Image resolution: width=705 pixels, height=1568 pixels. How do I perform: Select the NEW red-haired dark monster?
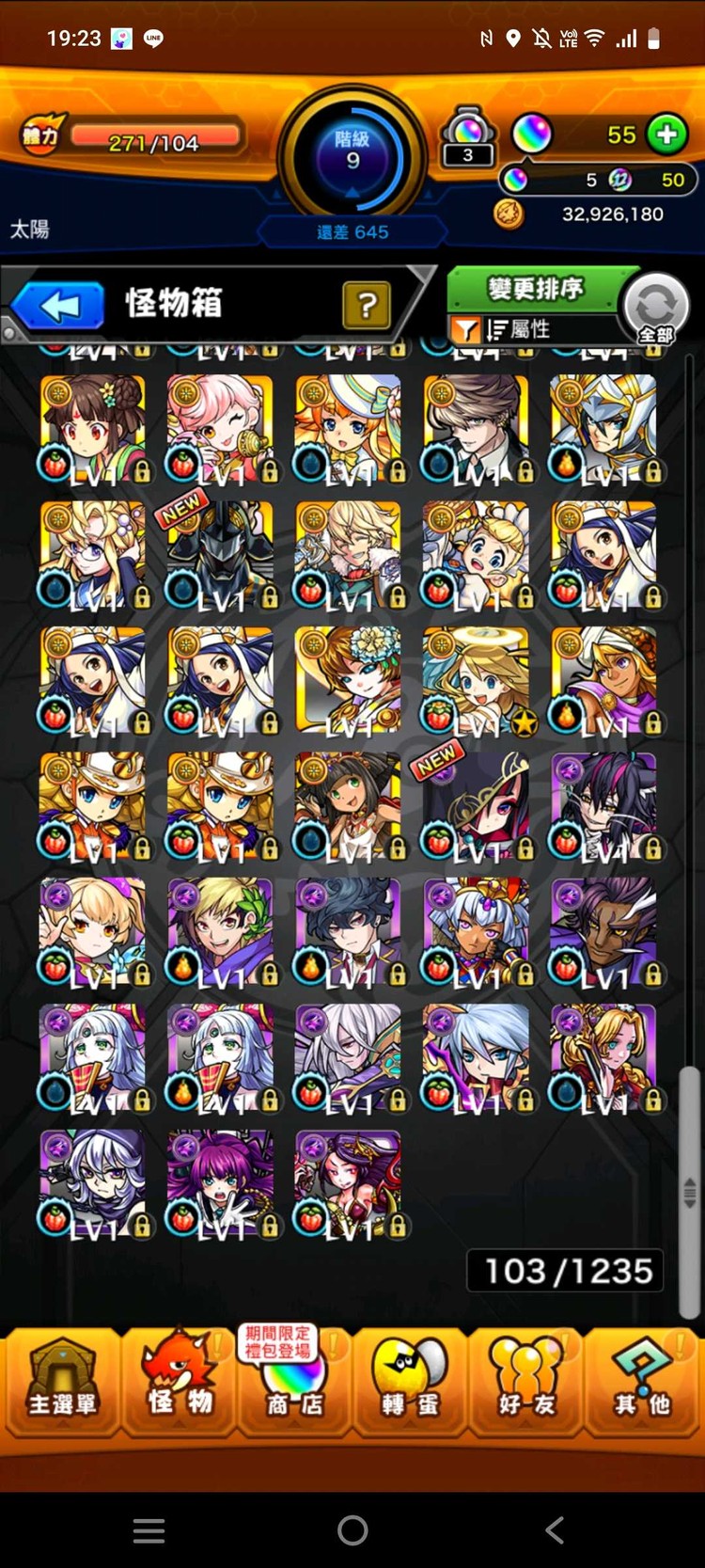point(476,807)
